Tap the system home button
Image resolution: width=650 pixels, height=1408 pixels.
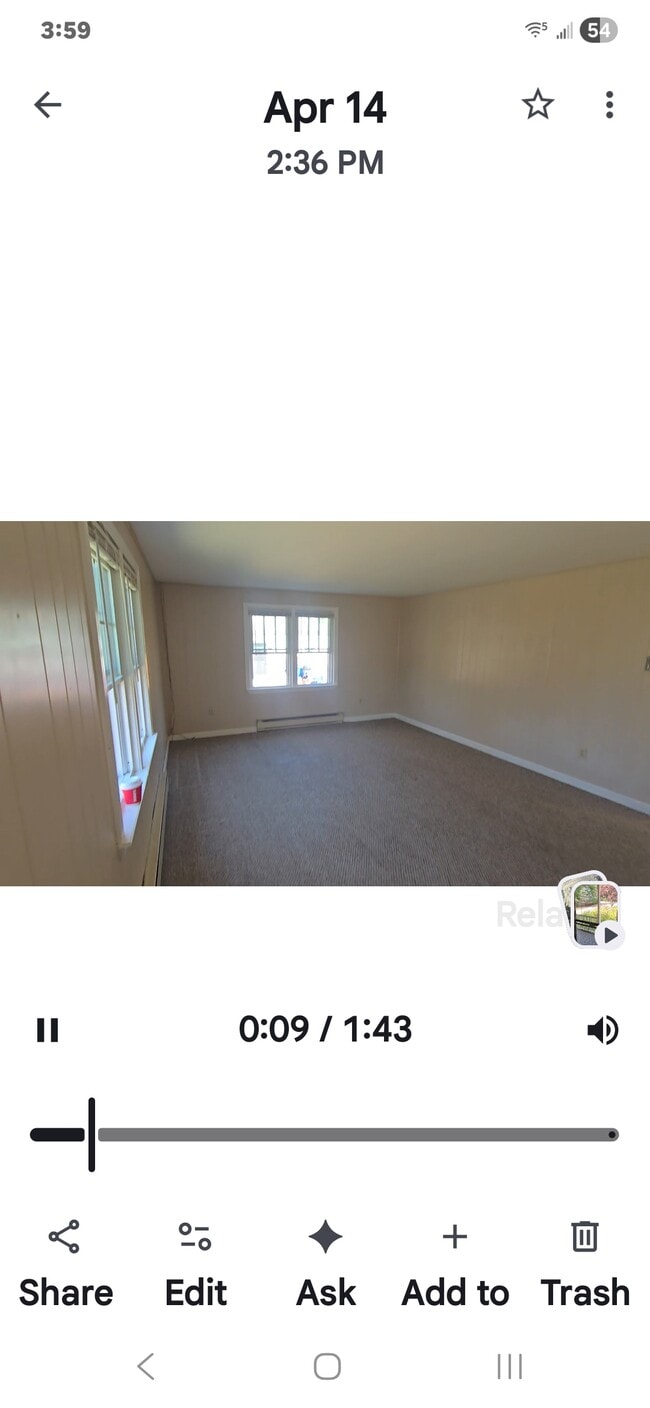pyautogui.click(x=327, y=1366)
